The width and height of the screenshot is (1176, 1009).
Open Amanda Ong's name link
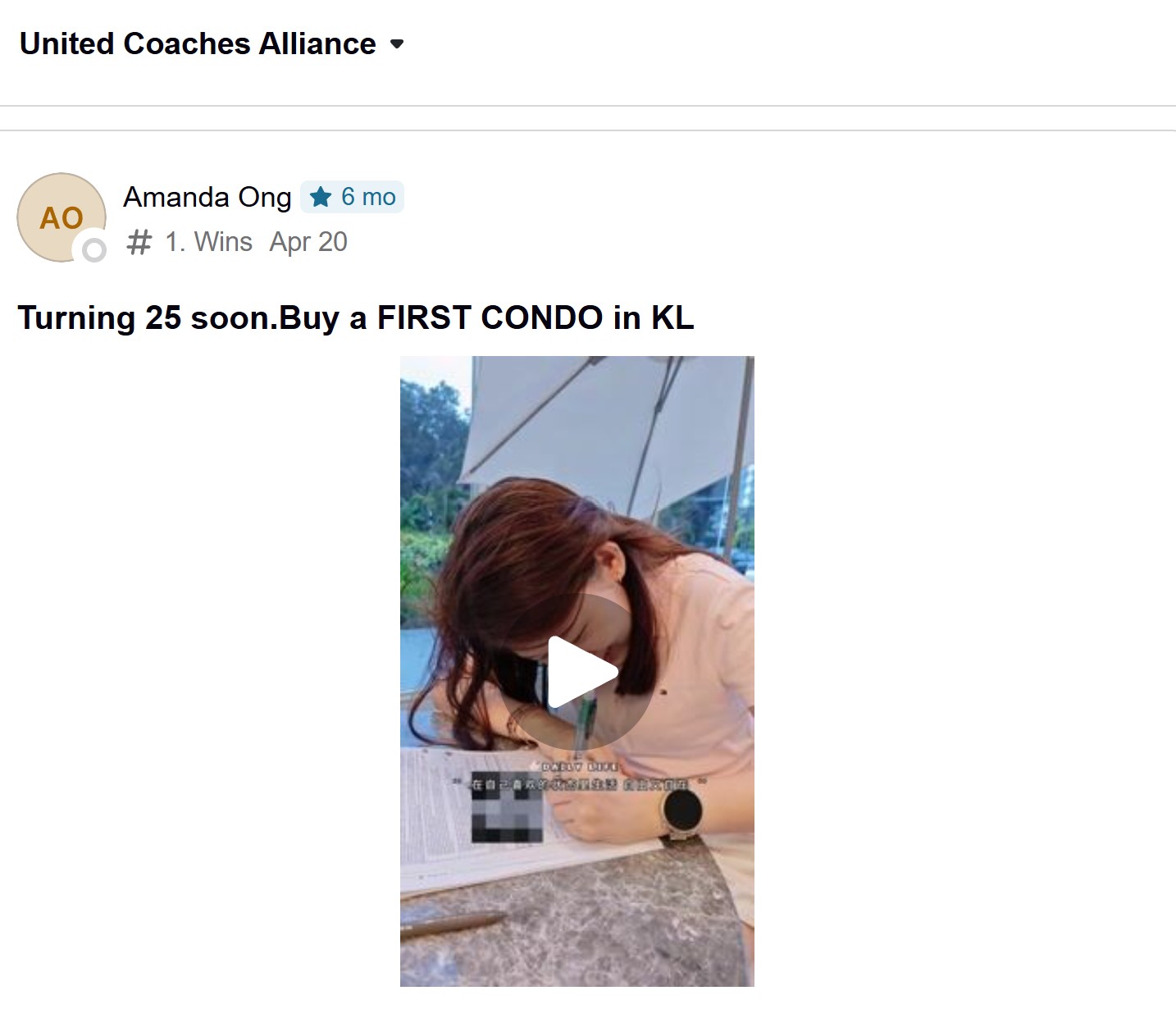click(207, 197)
